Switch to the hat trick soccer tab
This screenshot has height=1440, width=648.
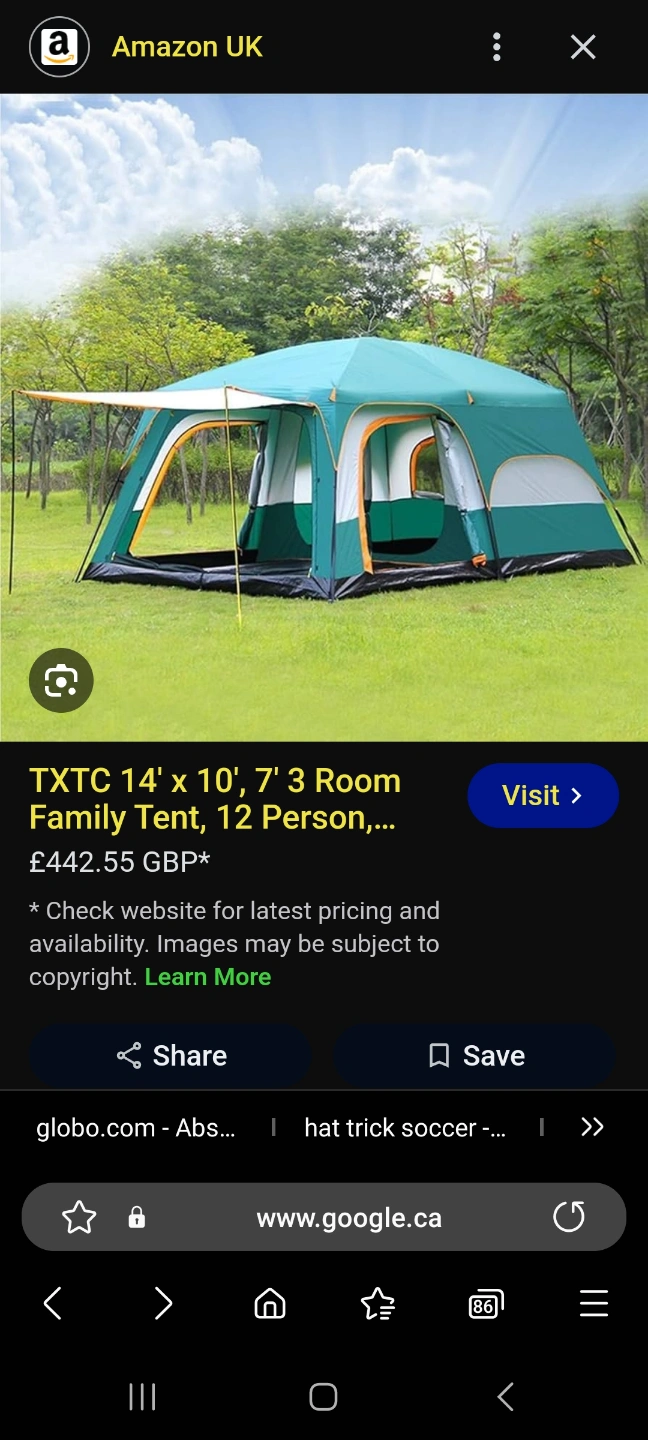pos(405,1128)
